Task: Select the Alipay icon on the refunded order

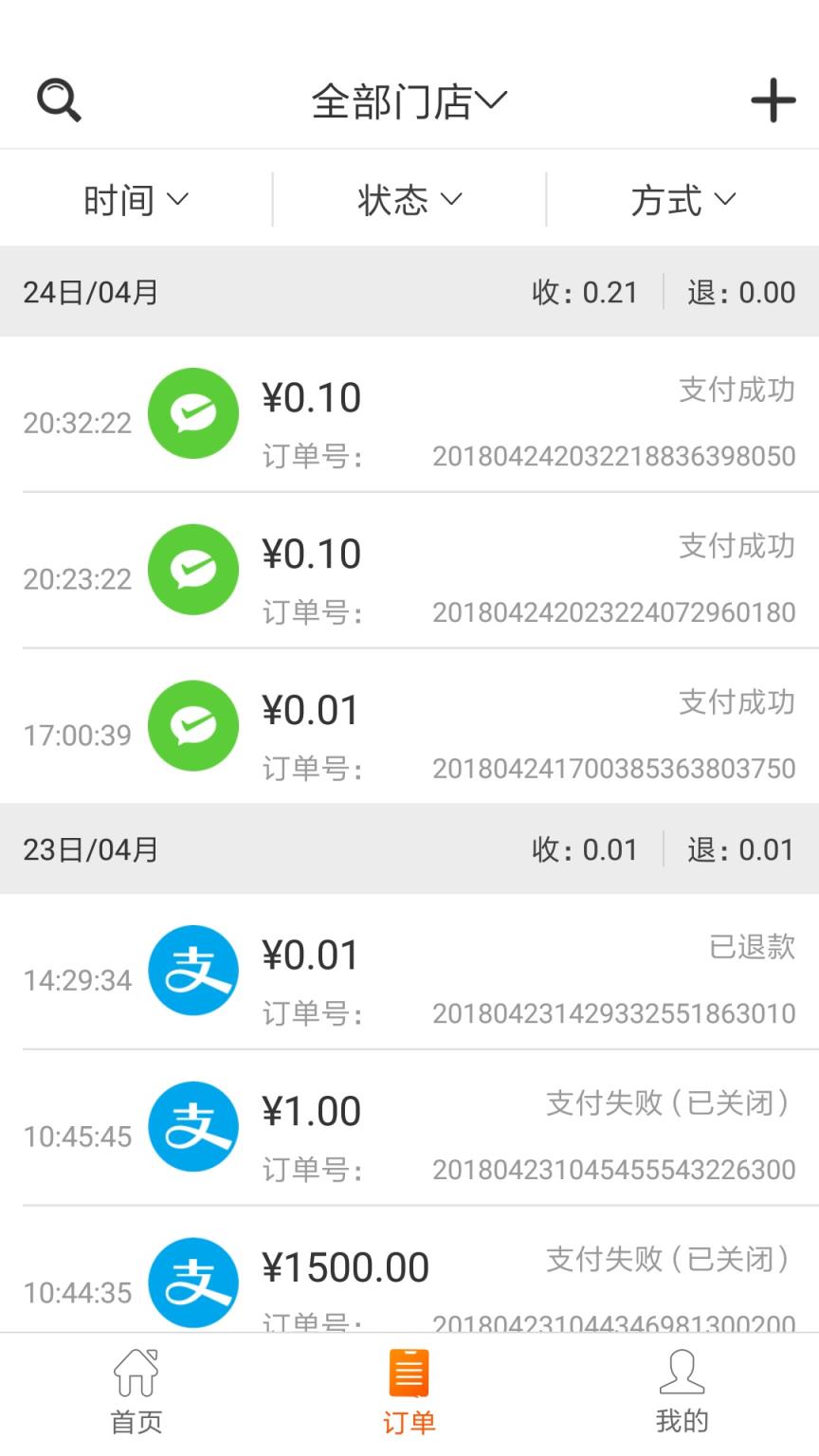Action: tap(193, 970)
